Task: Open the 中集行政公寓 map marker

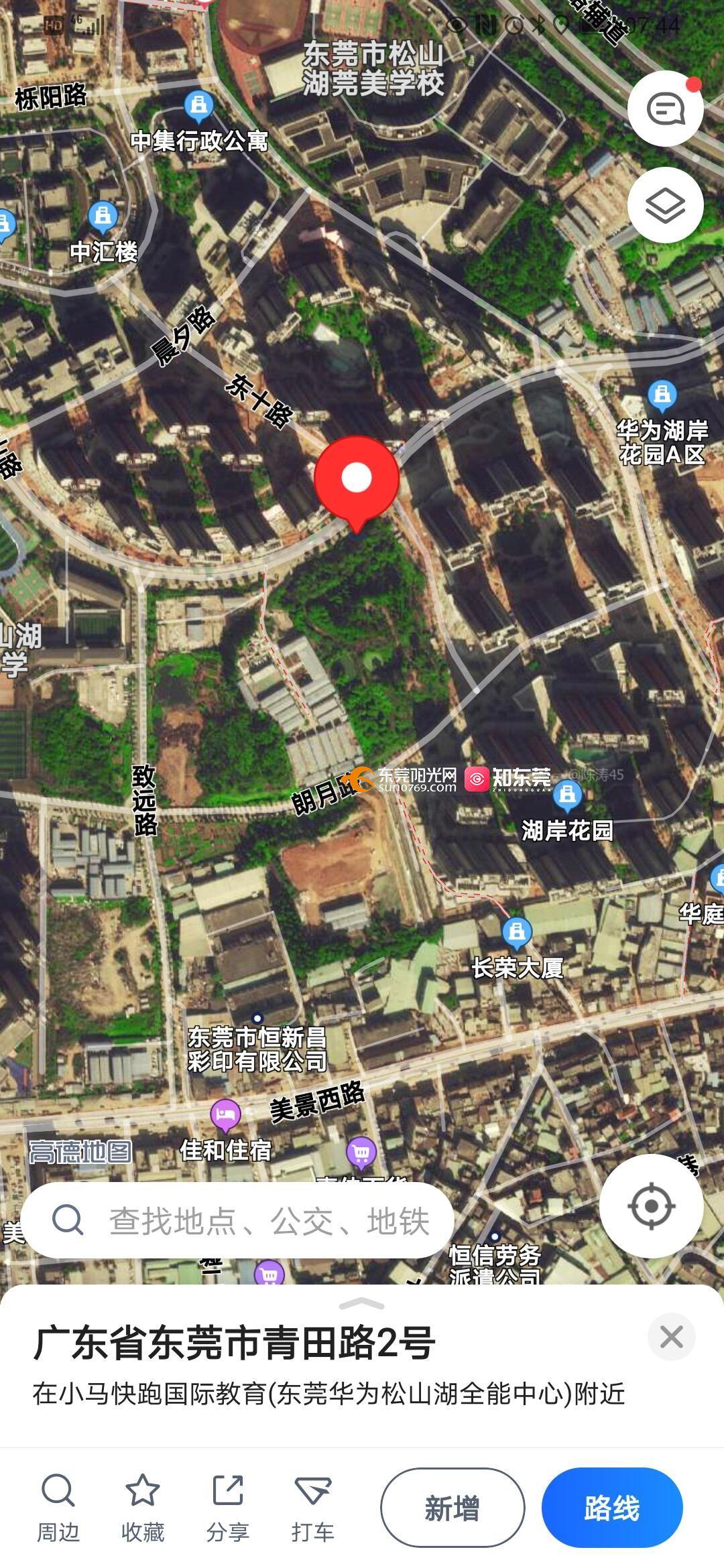Action: (x=198, y=105)
